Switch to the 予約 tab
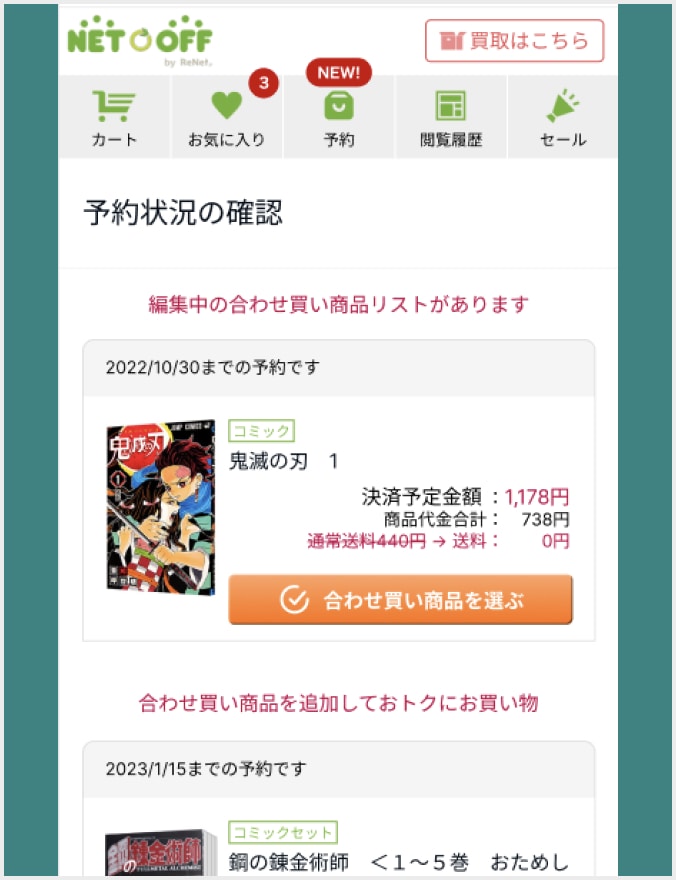676x880 pixels. pos(339,117)
